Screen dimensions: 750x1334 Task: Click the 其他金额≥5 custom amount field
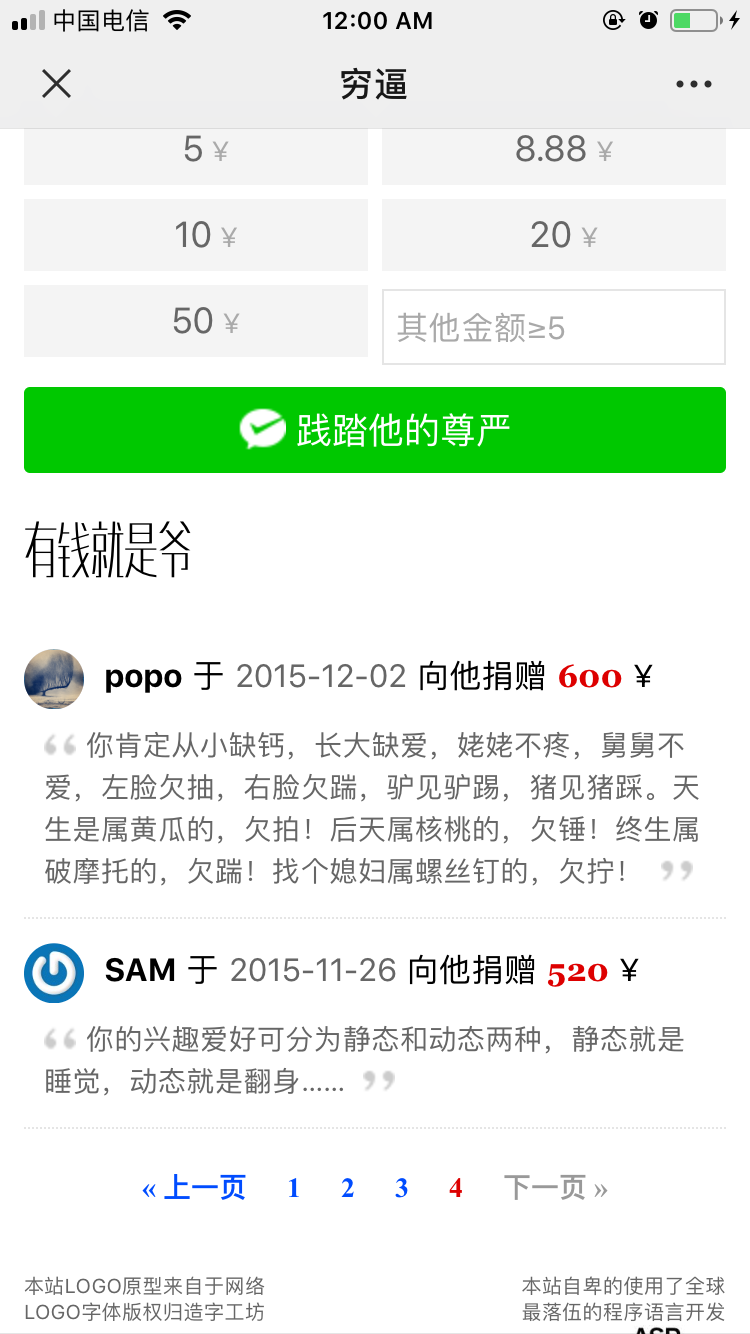pos(553,328)
